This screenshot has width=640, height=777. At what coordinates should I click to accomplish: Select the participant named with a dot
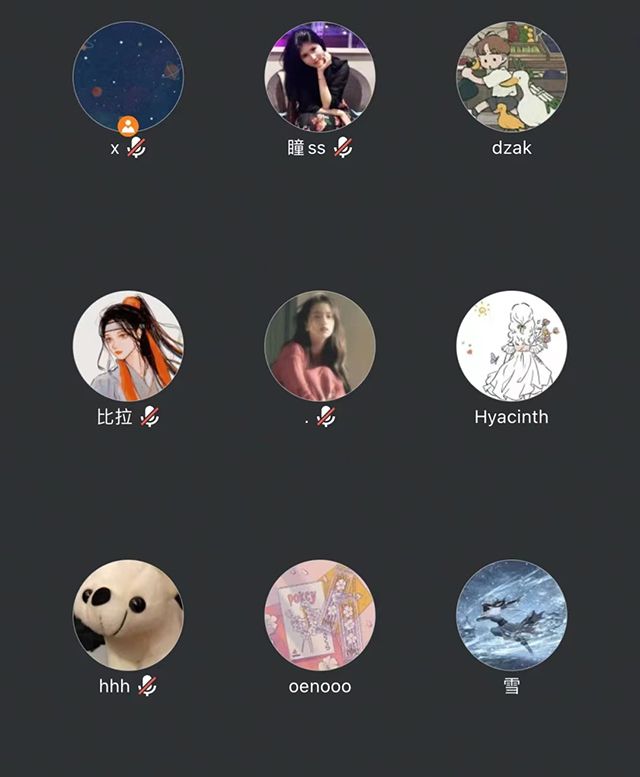320,346
